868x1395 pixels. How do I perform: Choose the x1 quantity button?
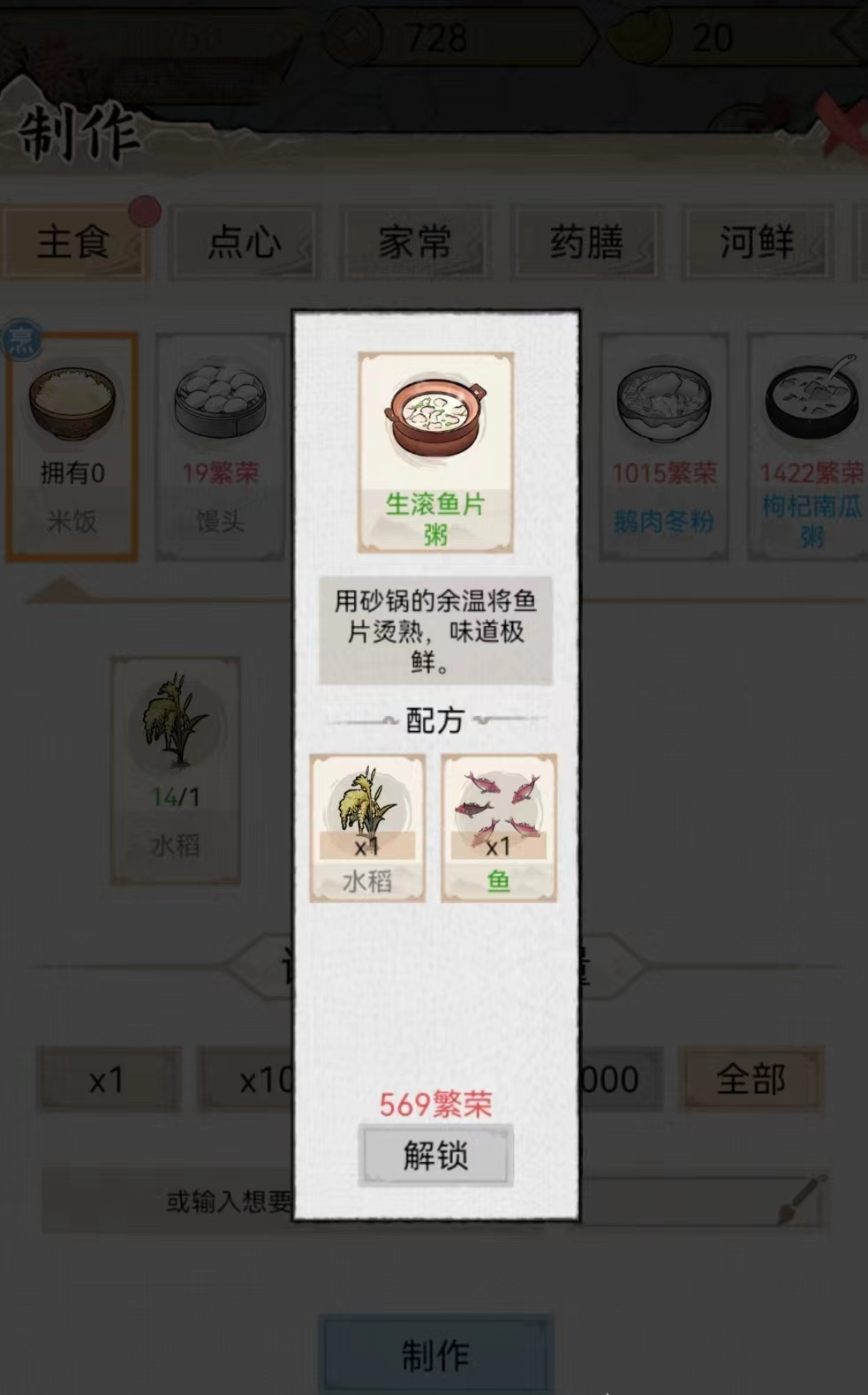[108, 1080]
